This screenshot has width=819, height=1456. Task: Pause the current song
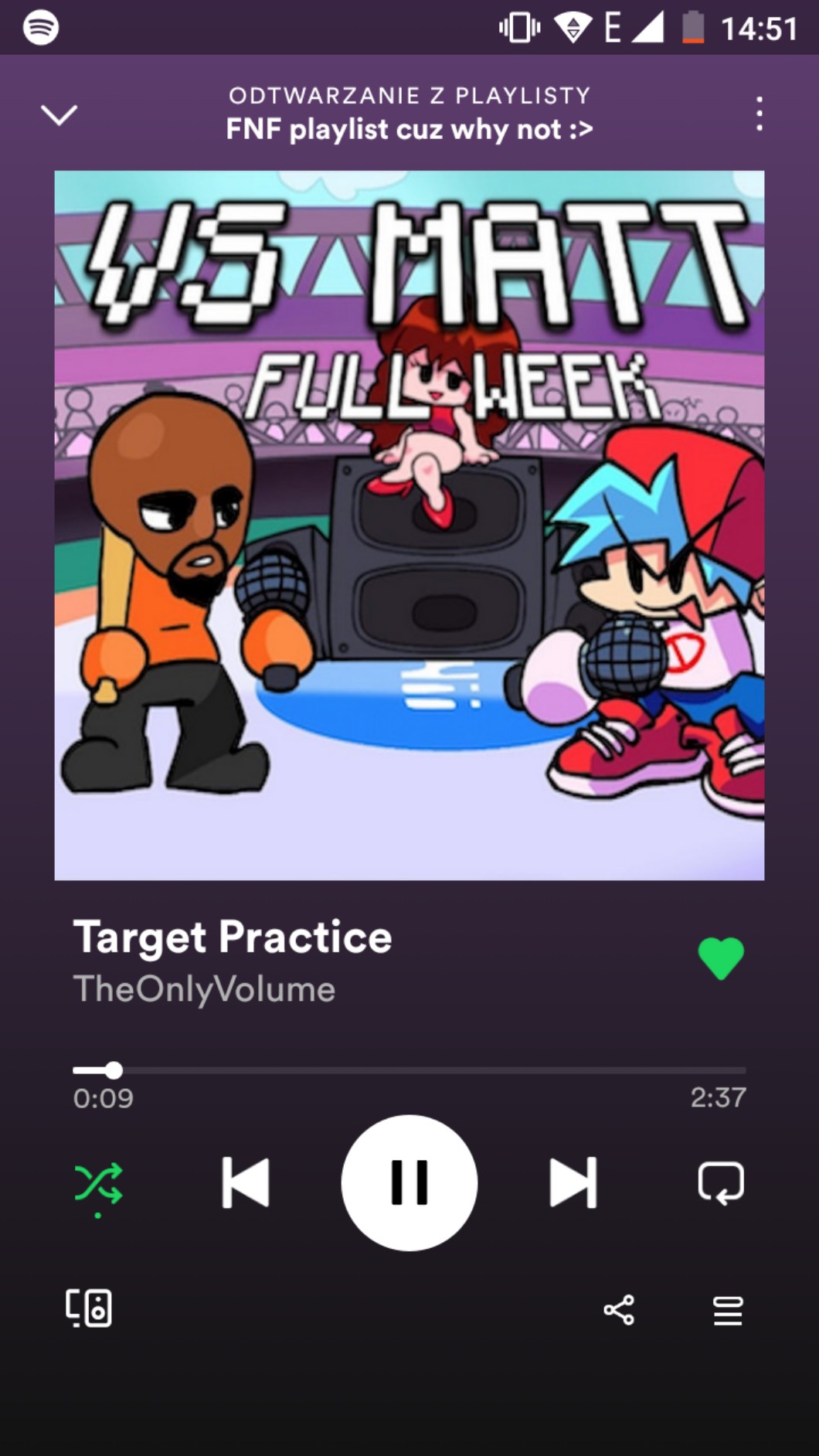coord(409,1182)
